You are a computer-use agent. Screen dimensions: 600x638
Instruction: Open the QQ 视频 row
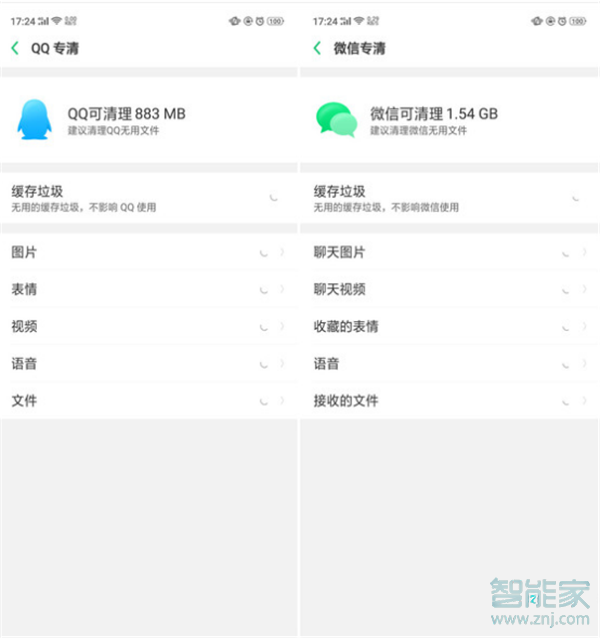[x=148, y=327]
